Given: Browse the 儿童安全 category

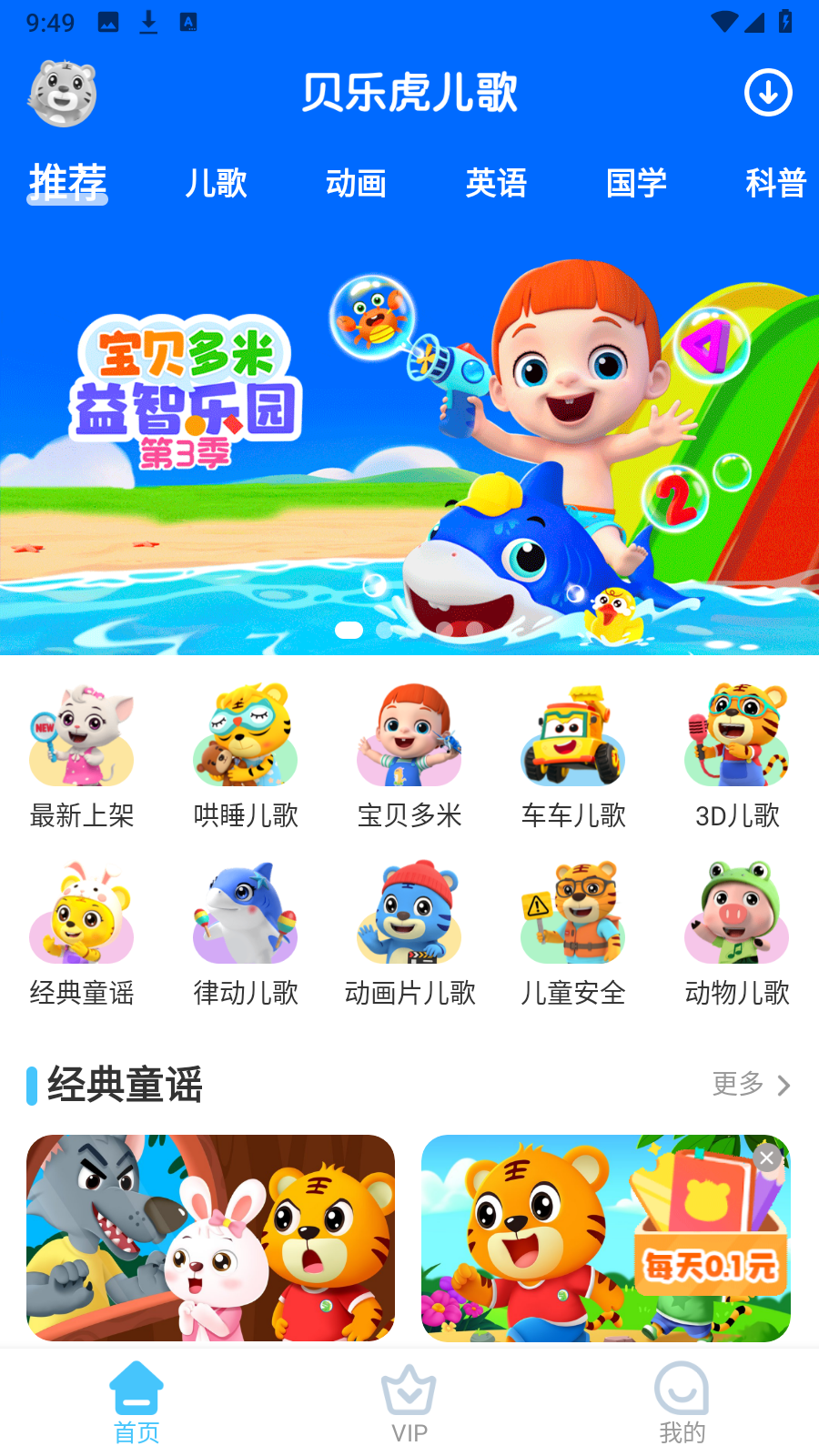Looking at the screenshot, I should (x=573, y=935).
